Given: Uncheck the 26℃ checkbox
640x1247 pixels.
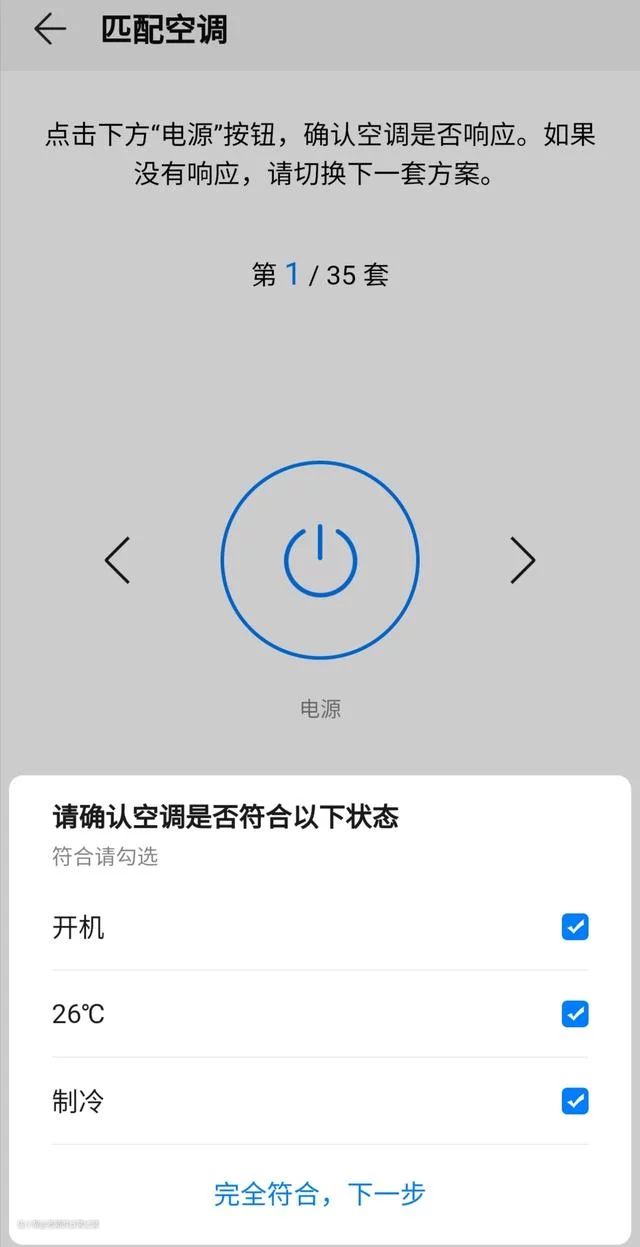Looking at the screenshot, I should coord(575,1014).
